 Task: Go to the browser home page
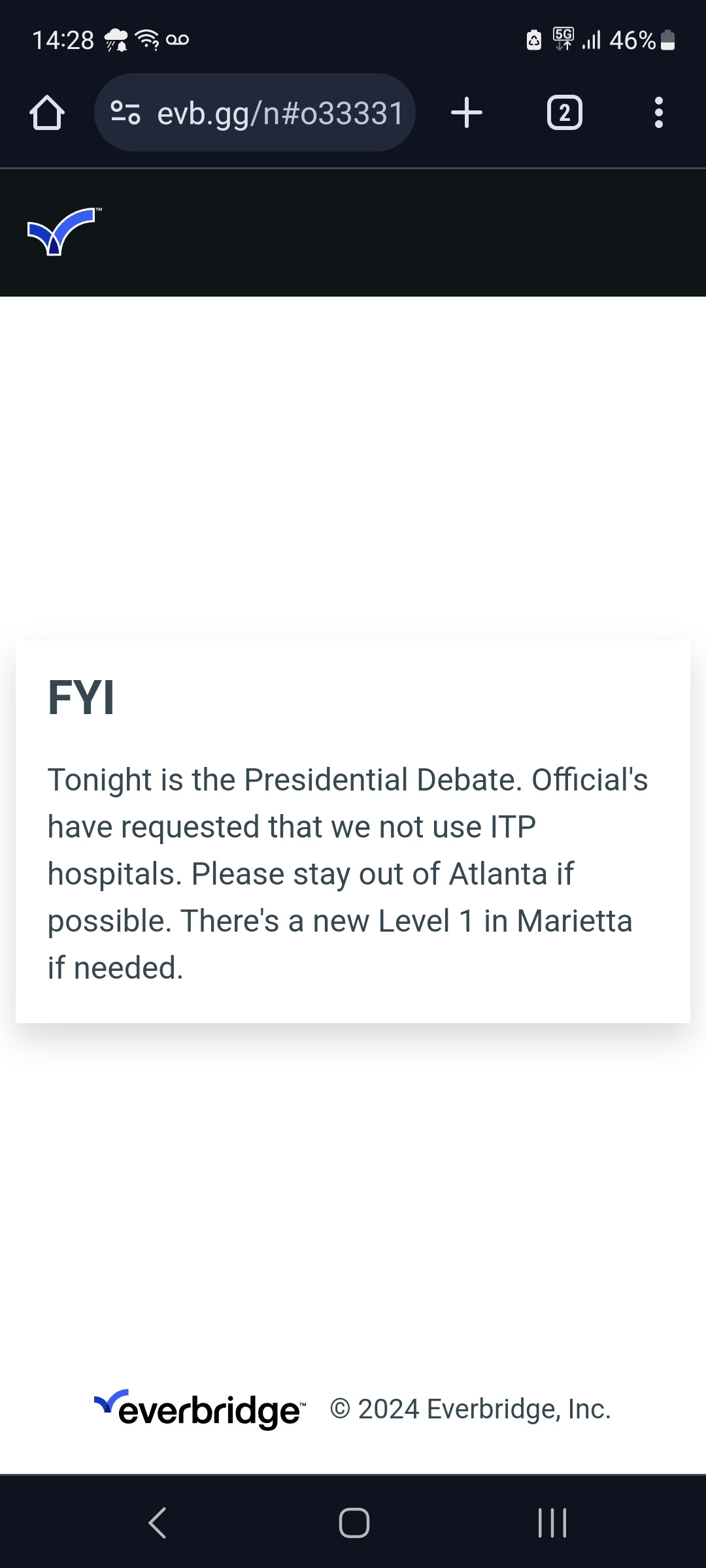point(47,113)
